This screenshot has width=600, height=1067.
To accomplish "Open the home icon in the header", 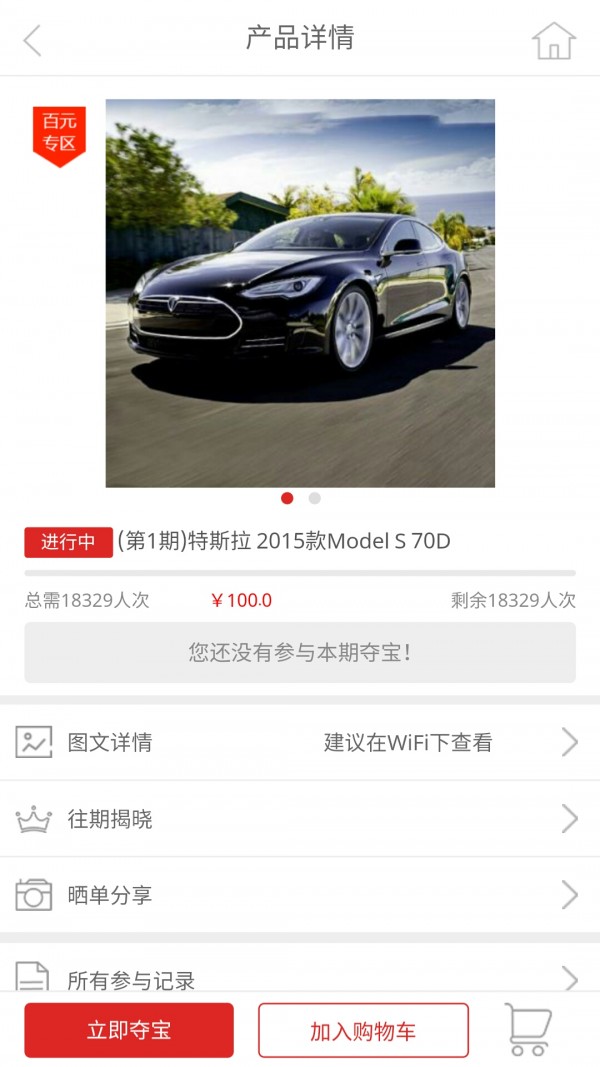I will coord(553,41).
